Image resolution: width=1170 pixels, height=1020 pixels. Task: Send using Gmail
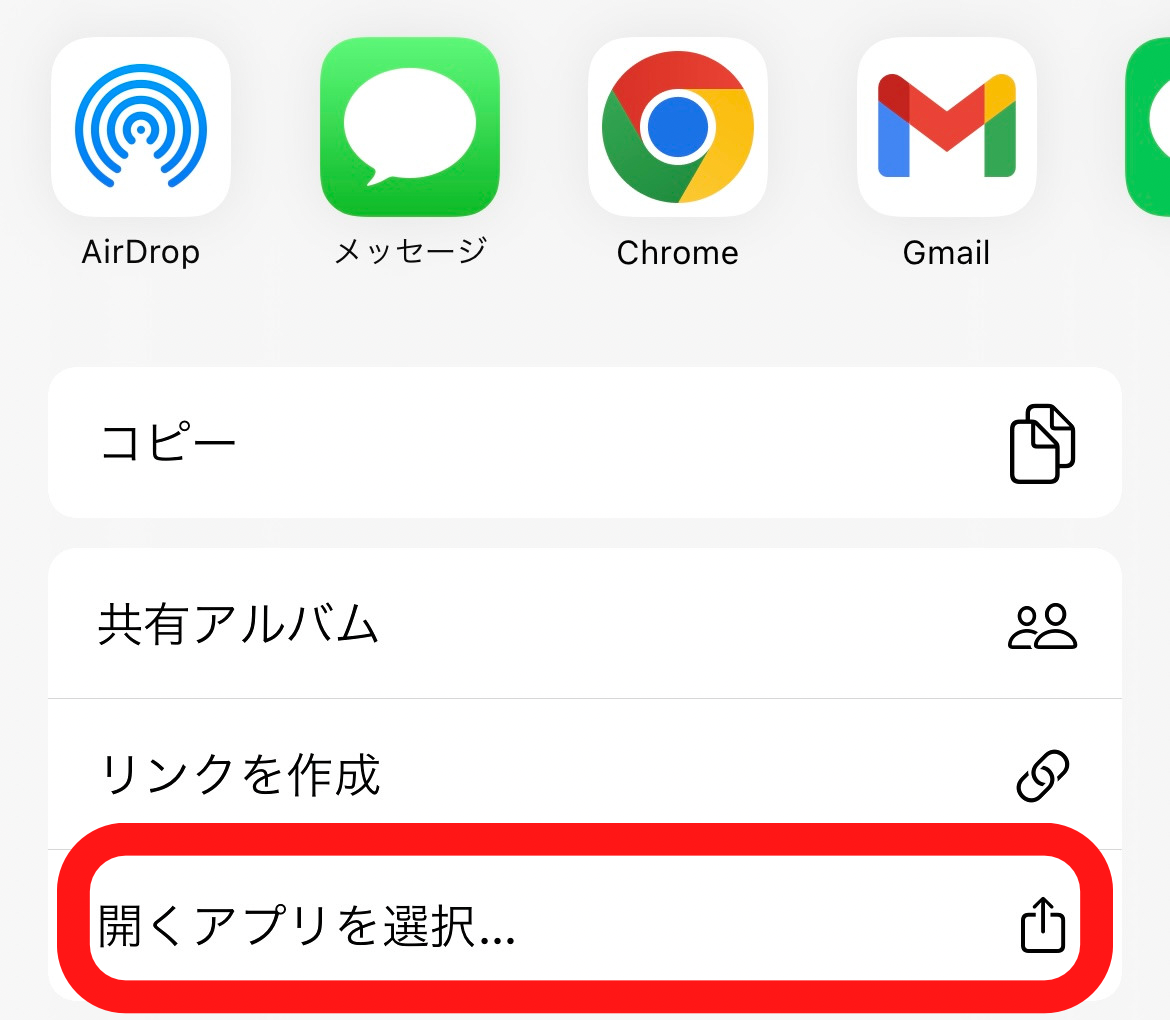[946, 128]
